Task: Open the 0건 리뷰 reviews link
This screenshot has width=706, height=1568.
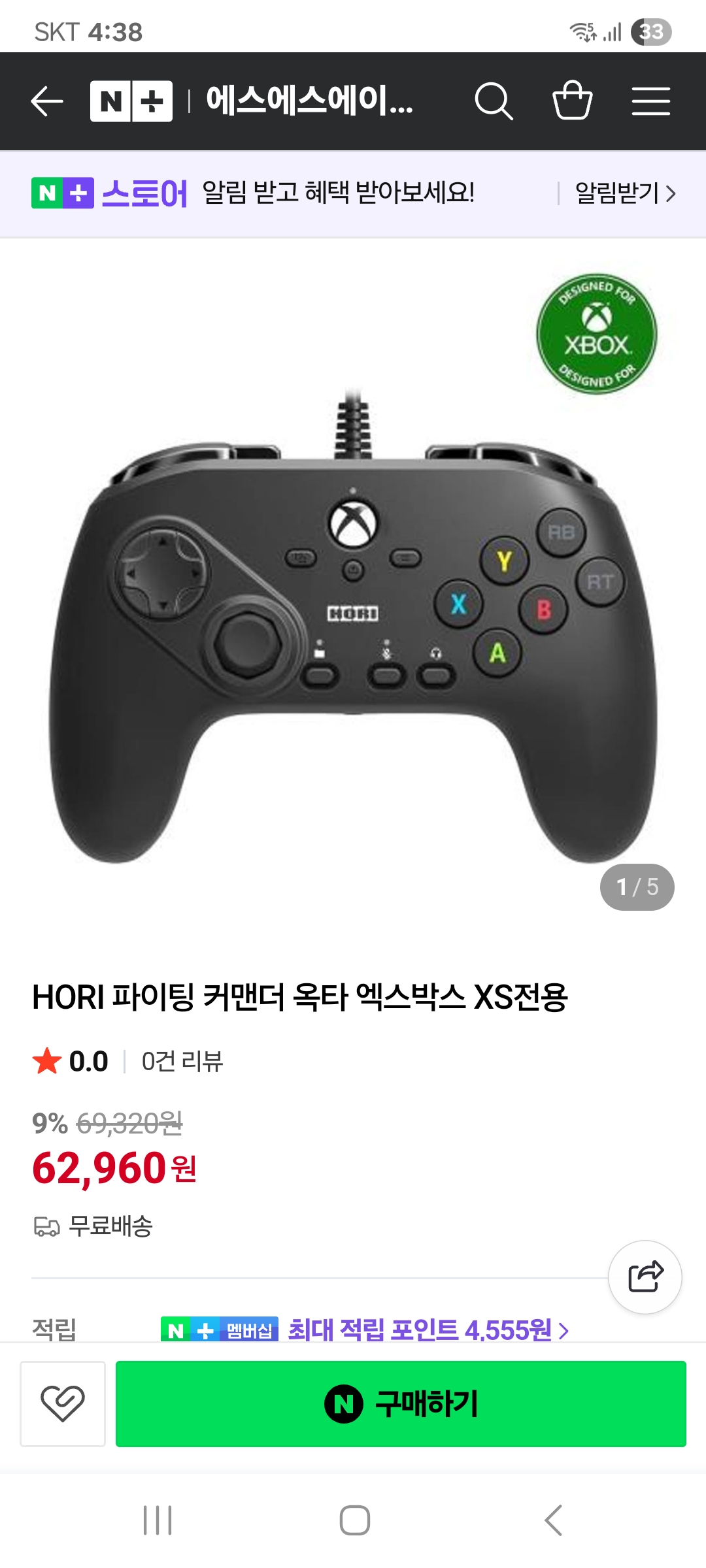Action: pyautogui.click(x=182, y=1061)
